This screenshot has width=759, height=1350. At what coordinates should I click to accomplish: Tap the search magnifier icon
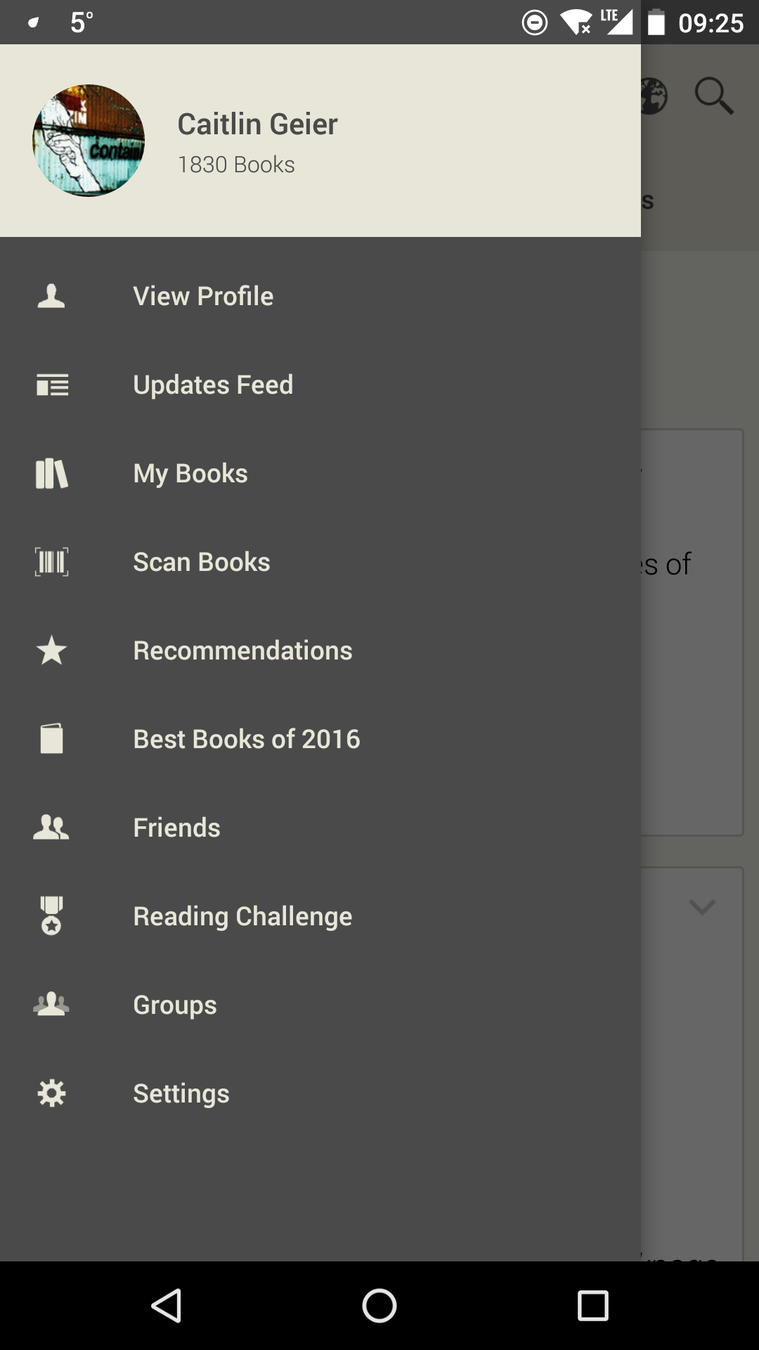point(714,97)
